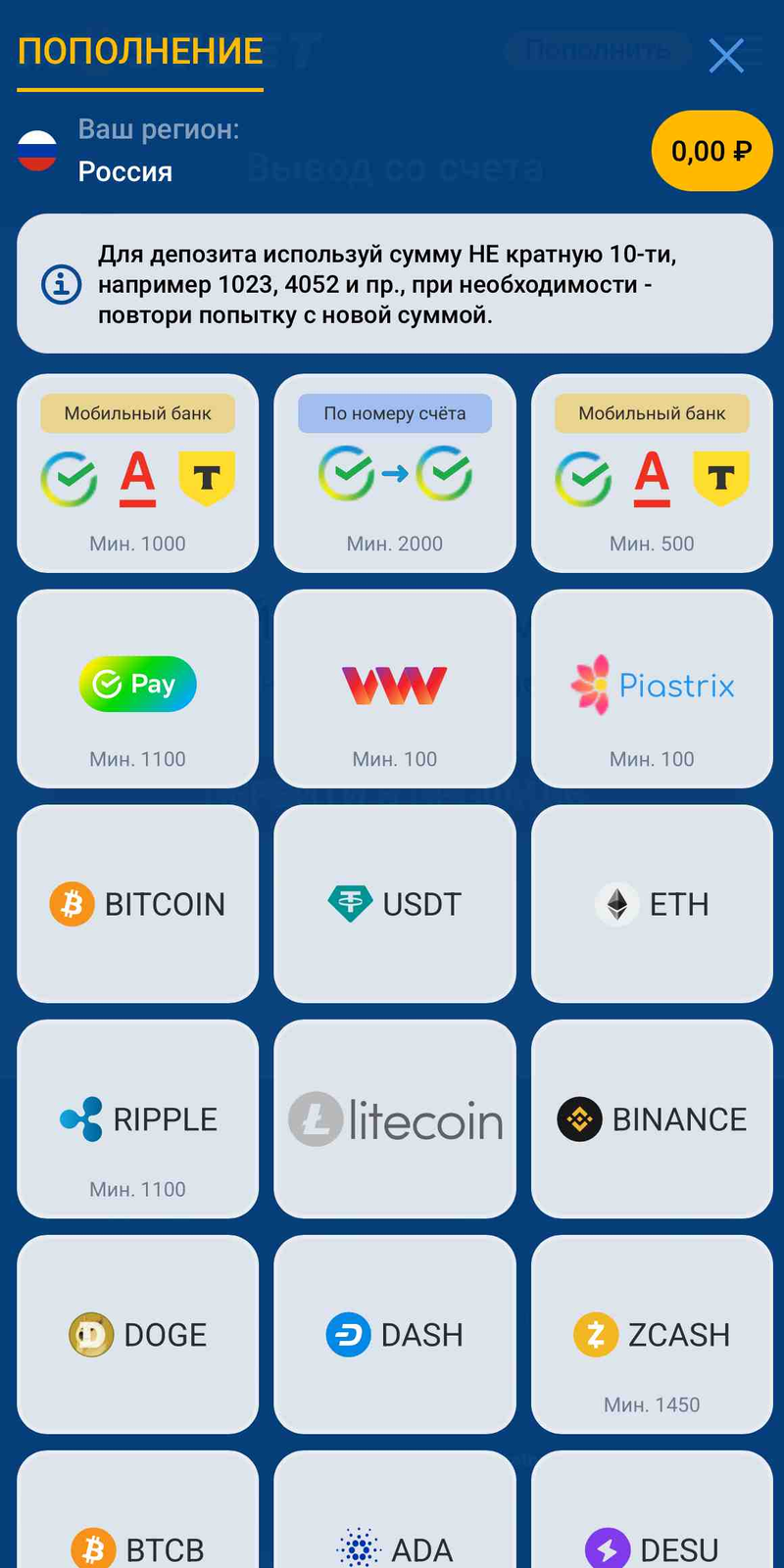Pick the DESU payment tile

tap(652, 1510)
